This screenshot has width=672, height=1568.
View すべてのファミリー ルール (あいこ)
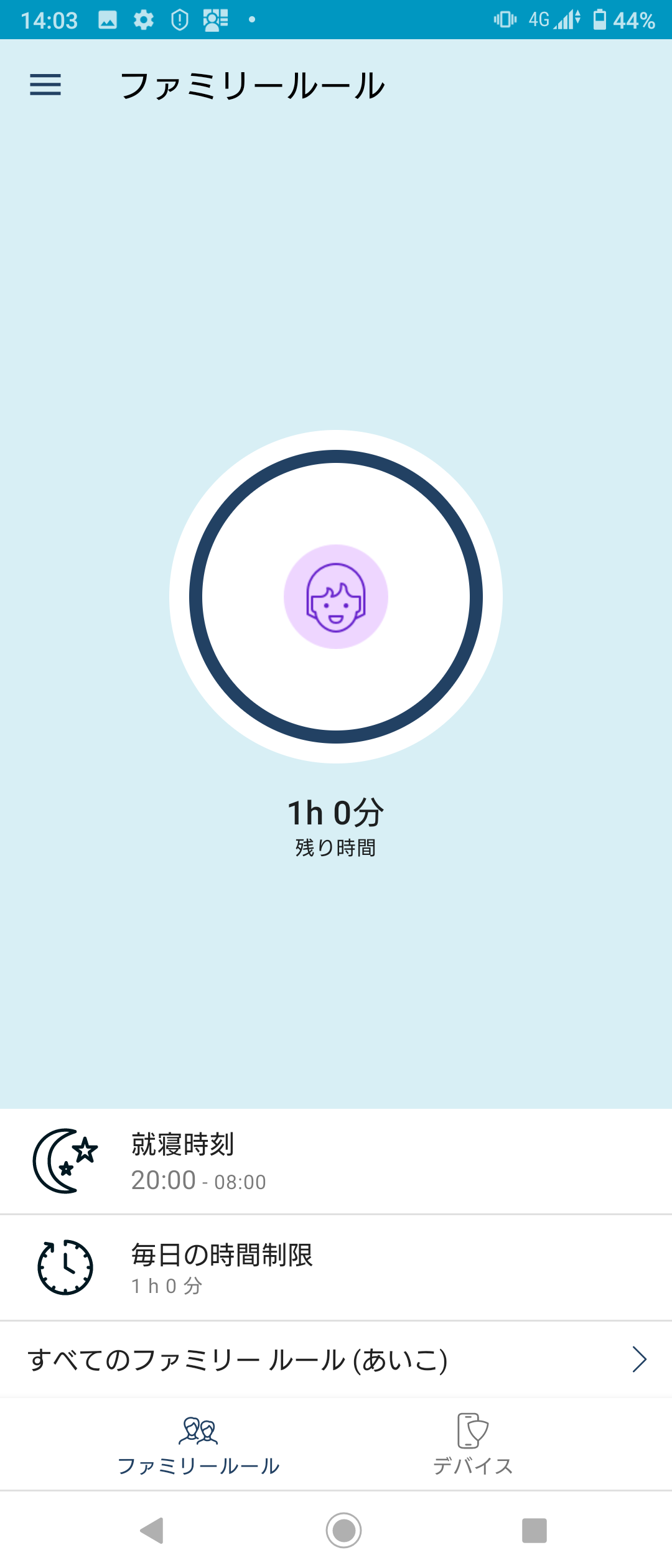(336, 1360)
